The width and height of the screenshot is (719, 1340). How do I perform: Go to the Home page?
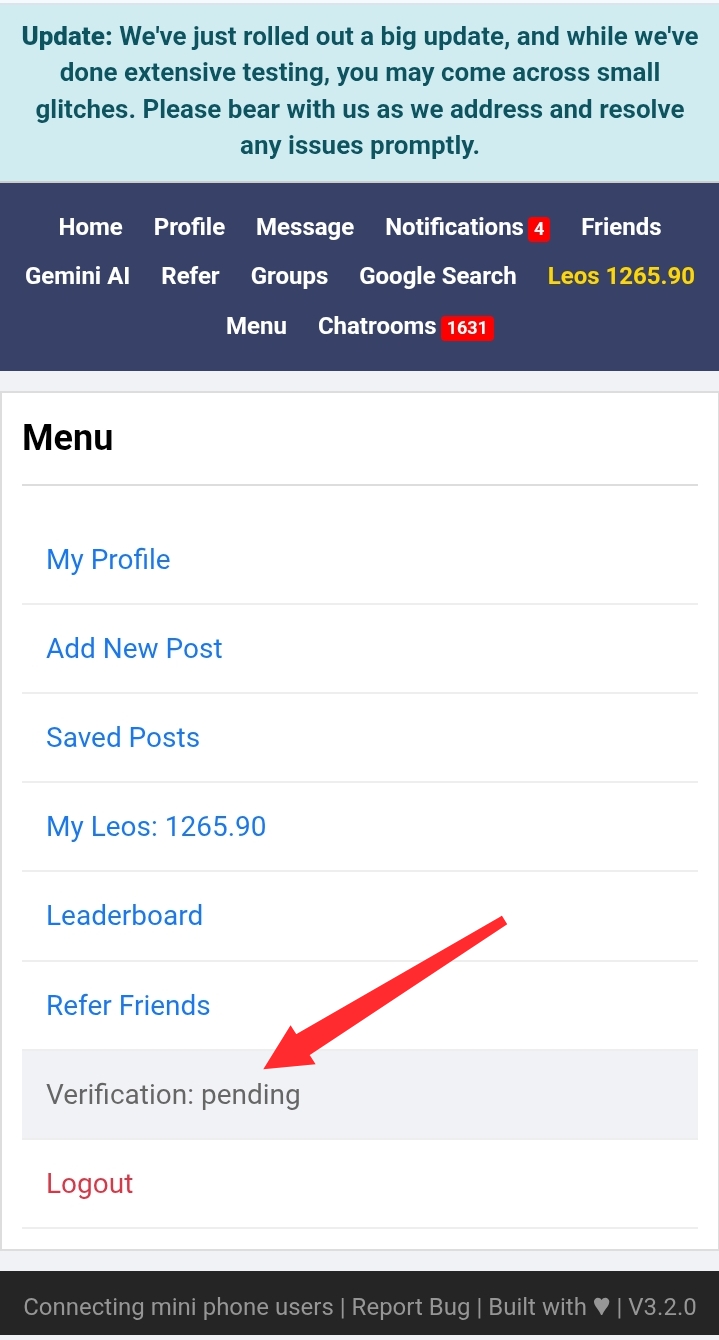pos(90,227)
